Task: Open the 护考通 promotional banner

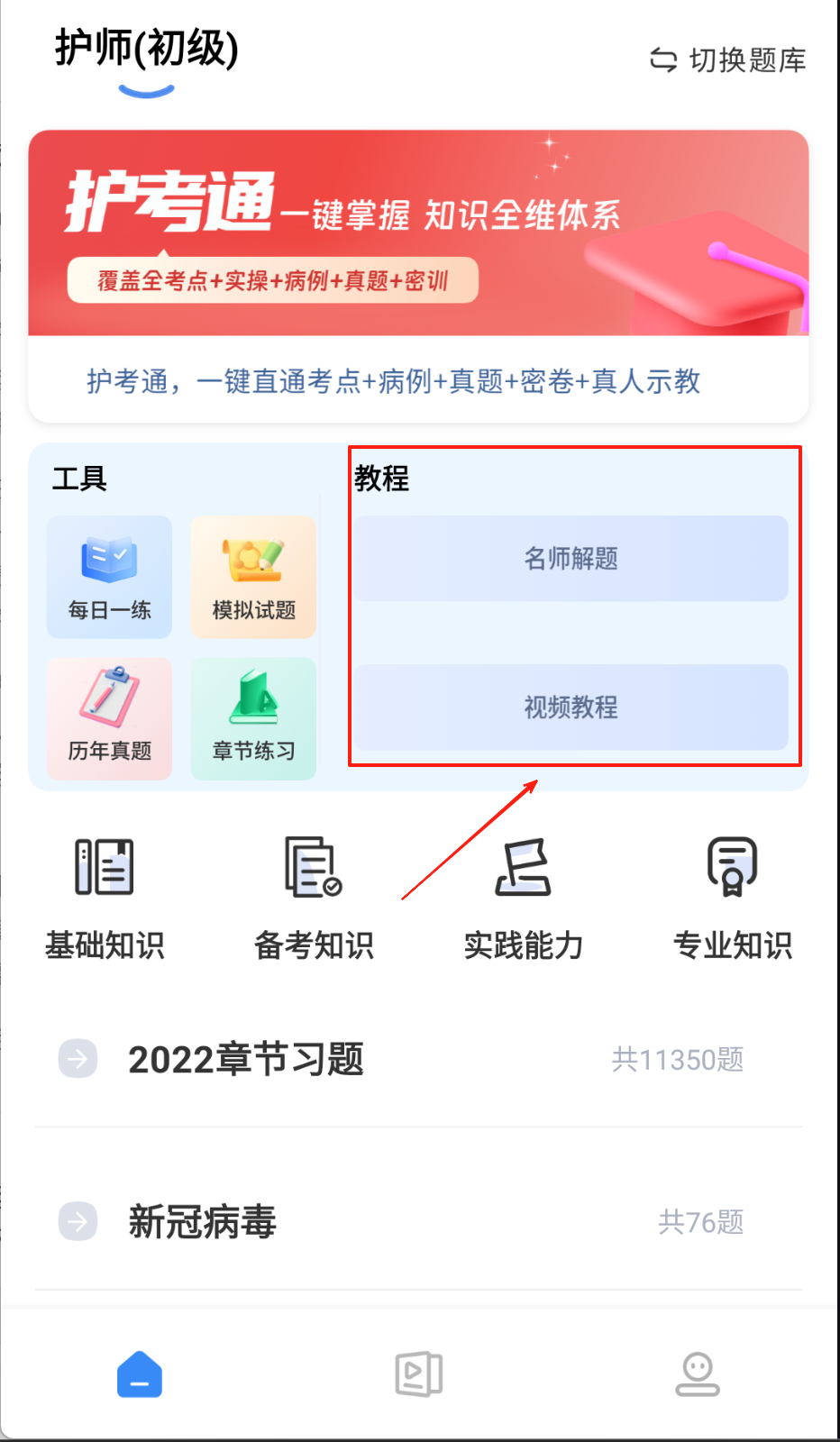Action: click(418, 234)
